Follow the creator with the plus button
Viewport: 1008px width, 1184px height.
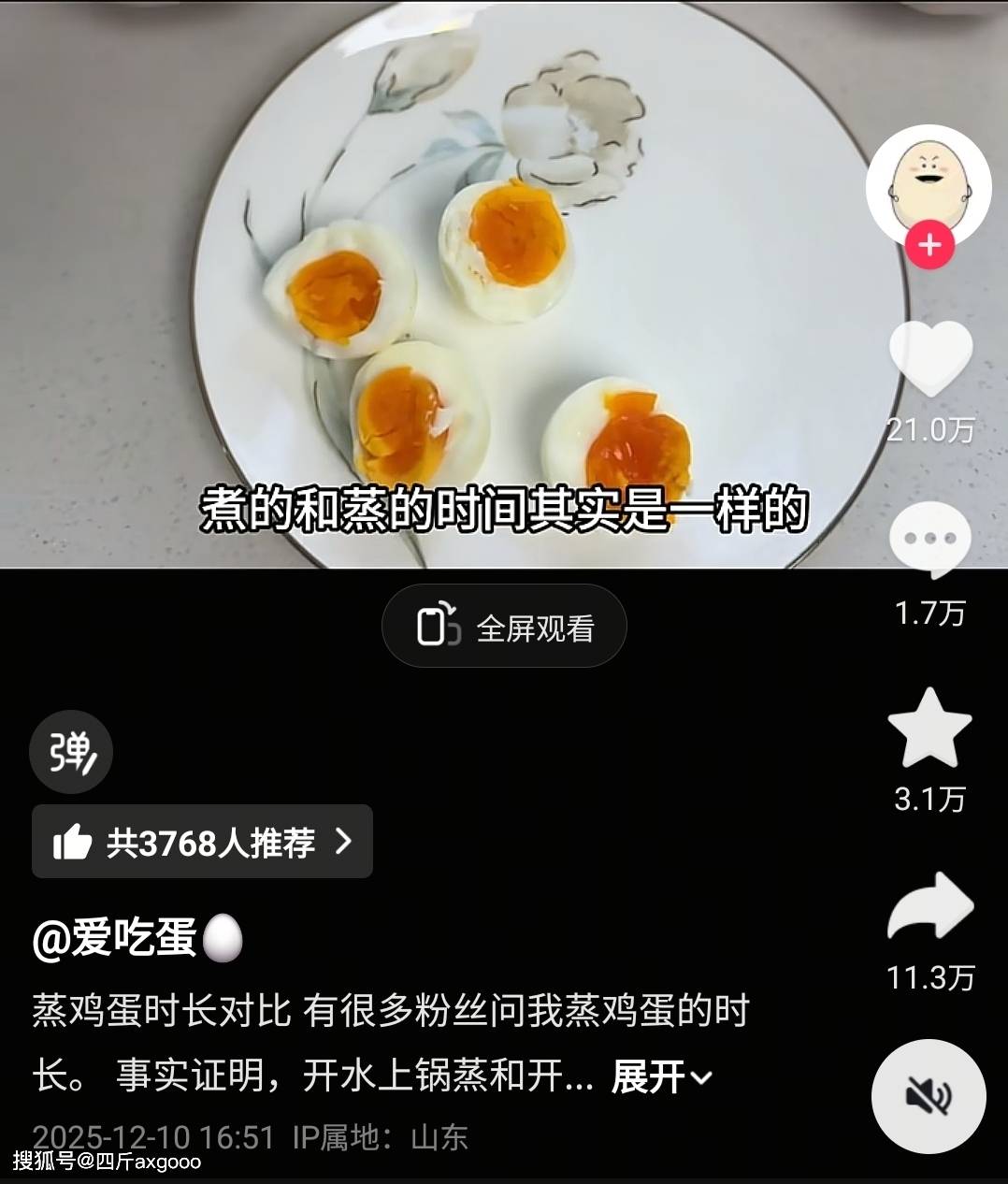coord(929,245)
